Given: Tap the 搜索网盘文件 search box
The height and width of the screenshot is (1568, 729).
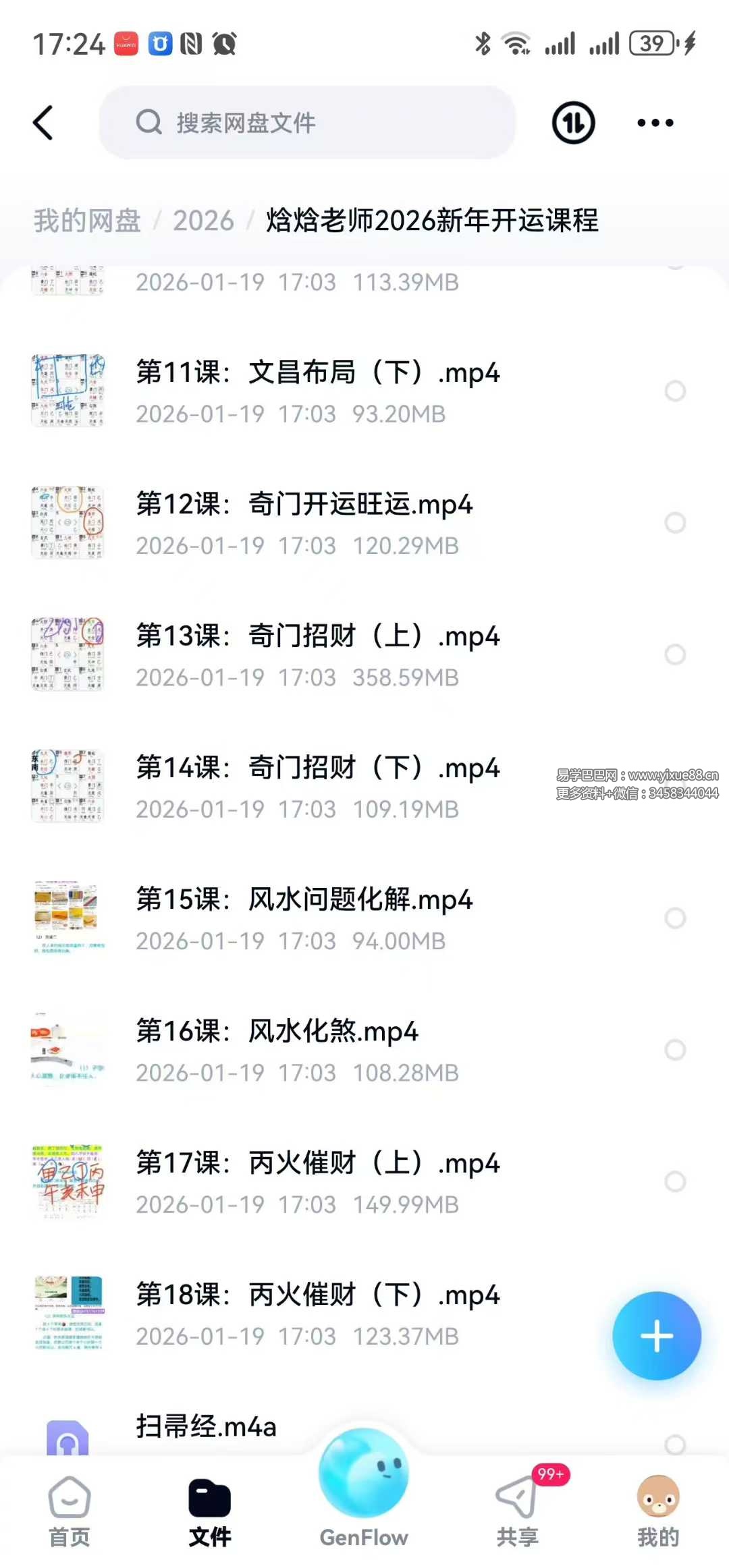Looking at the screenshot, I should (307, 123).
